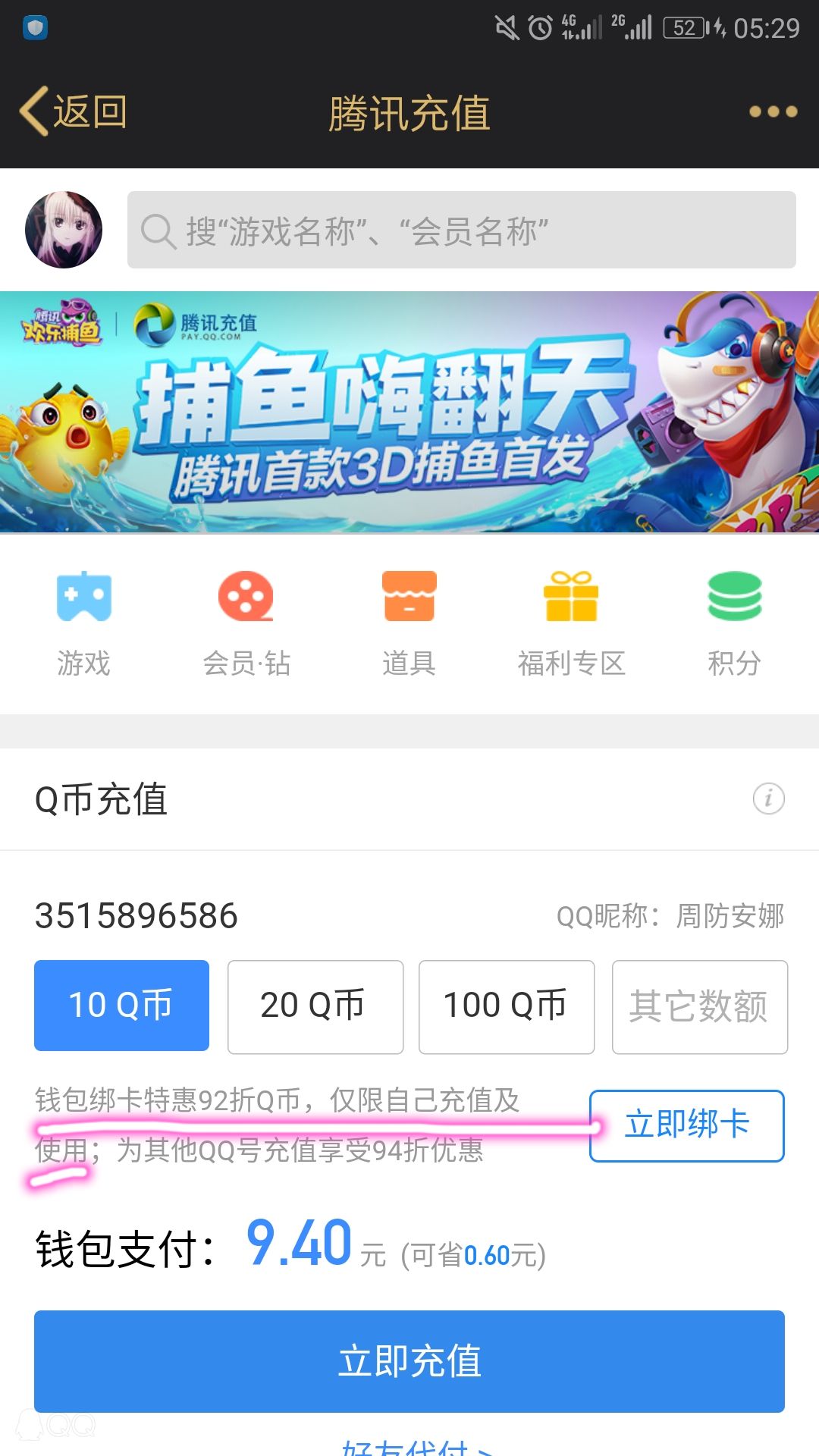Tap the 立即充值 recharge button
The width and height of the screenshot is (819, 1456).
409,1361
